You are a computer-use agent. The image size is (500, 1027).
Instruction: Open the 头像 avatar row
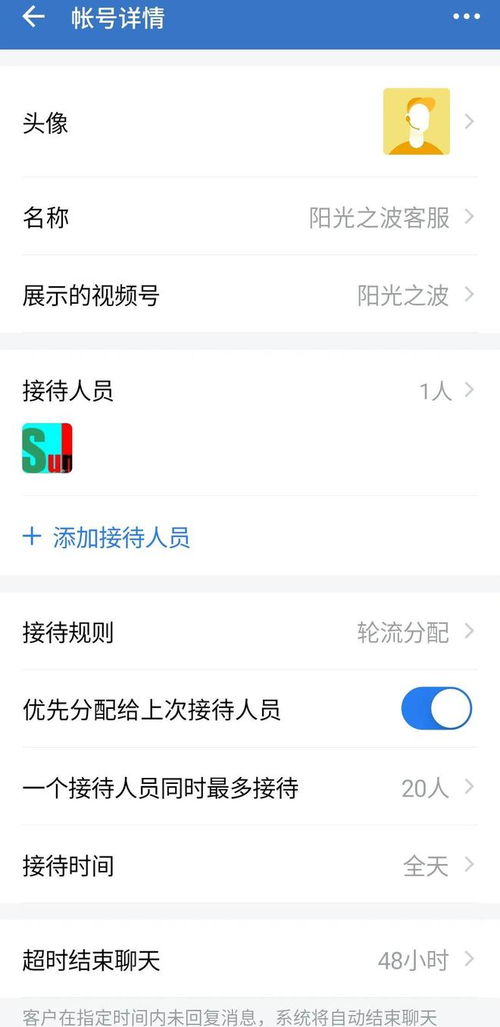(x=250, y=122)
